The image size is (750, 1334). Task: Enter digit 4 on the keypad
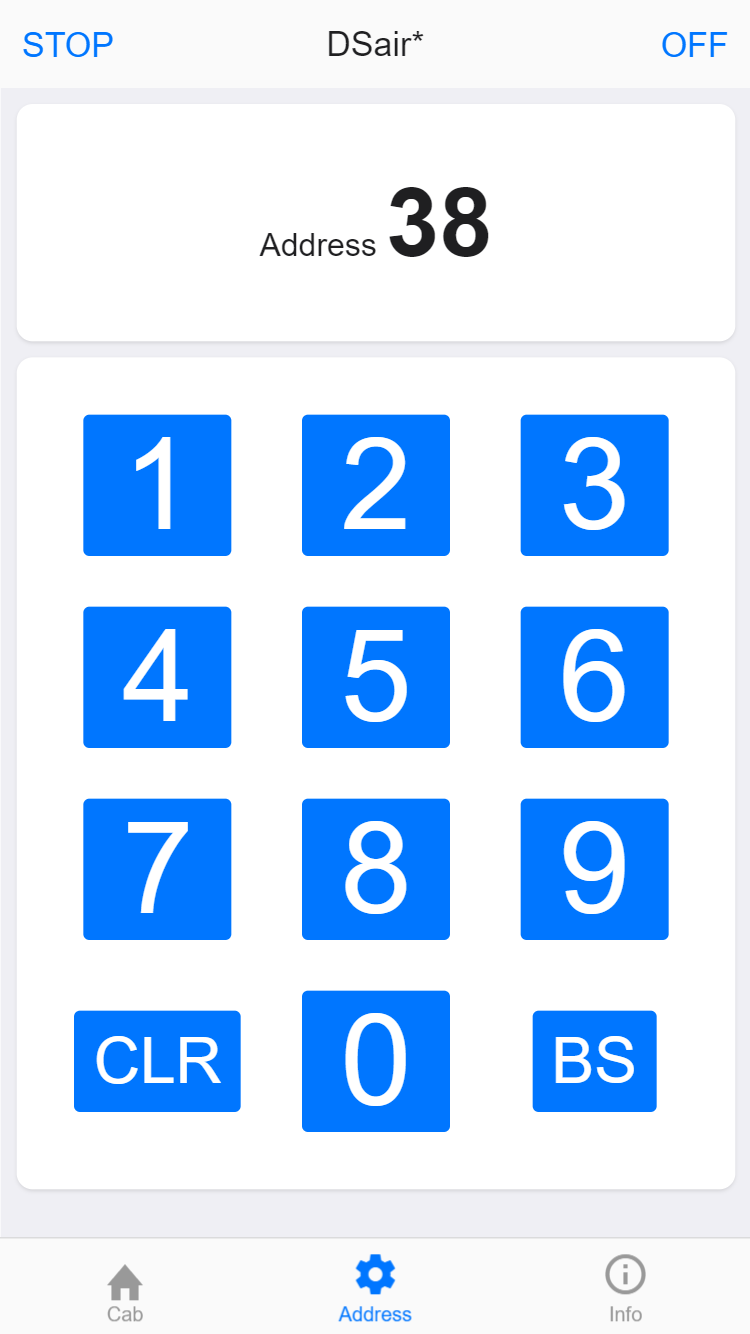(x=157, y=677)
